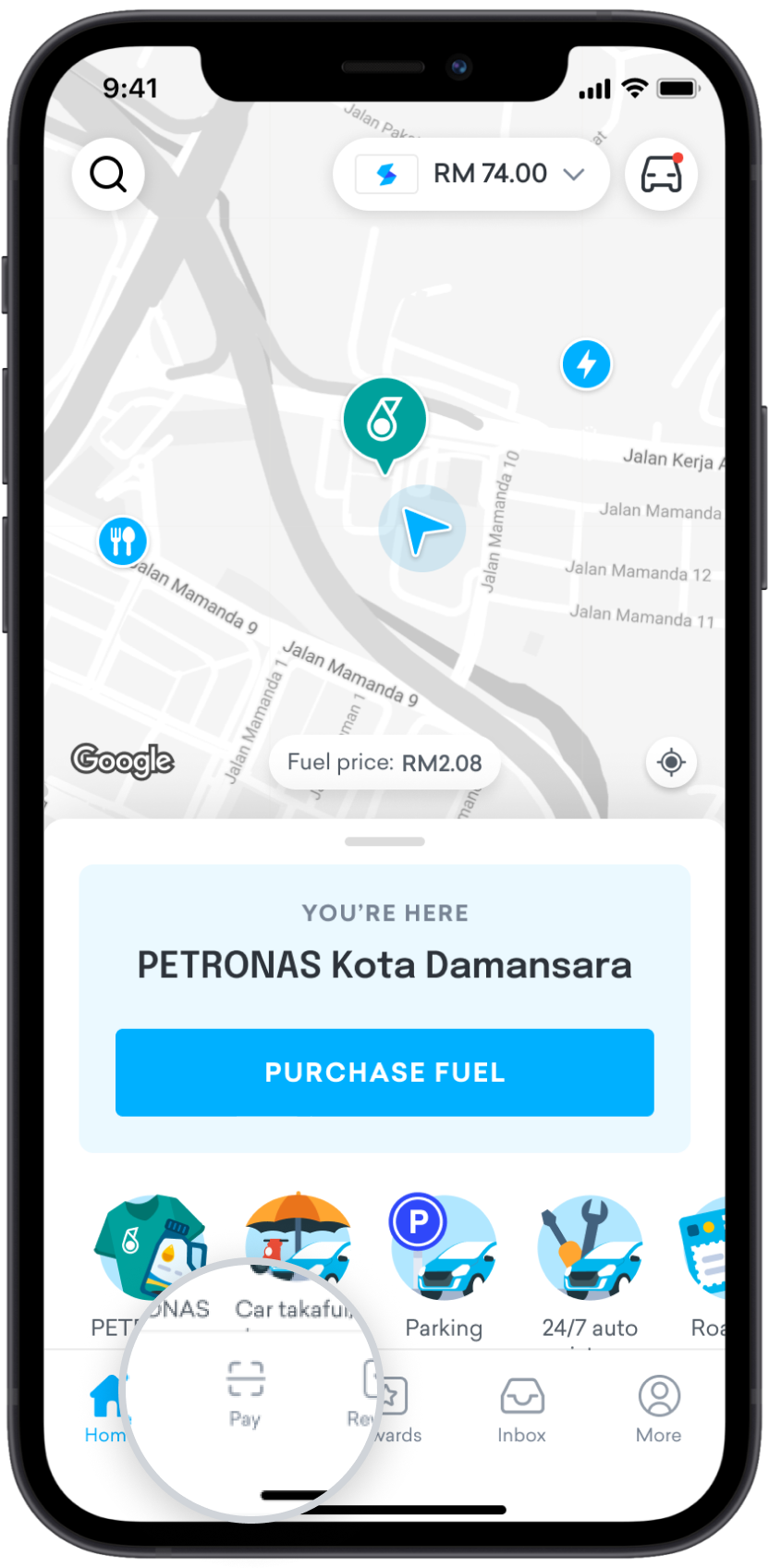
Task: Switch to the More tab
Action: [659, 1408]
